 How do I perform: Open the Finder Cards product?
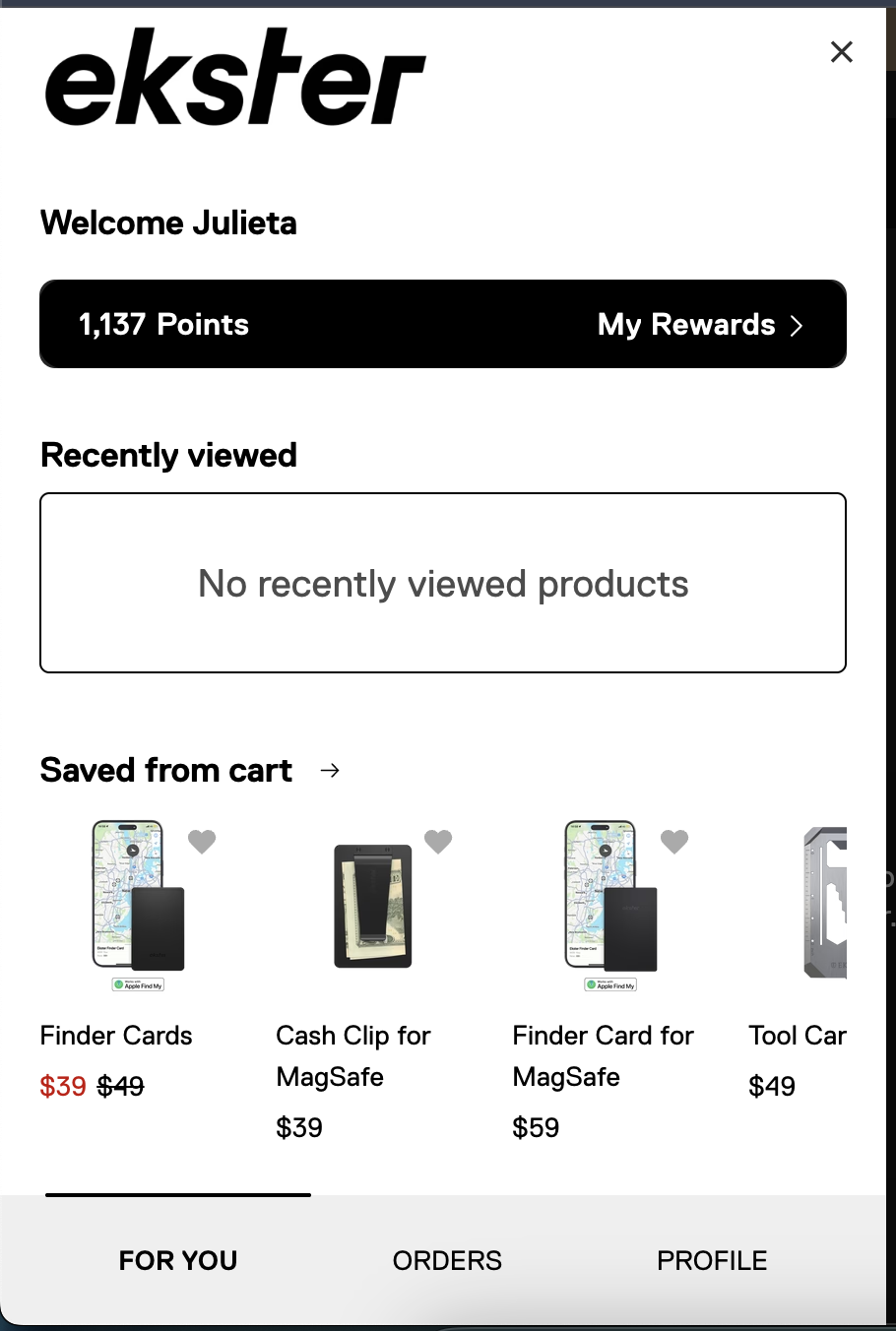click(116, 1036)
